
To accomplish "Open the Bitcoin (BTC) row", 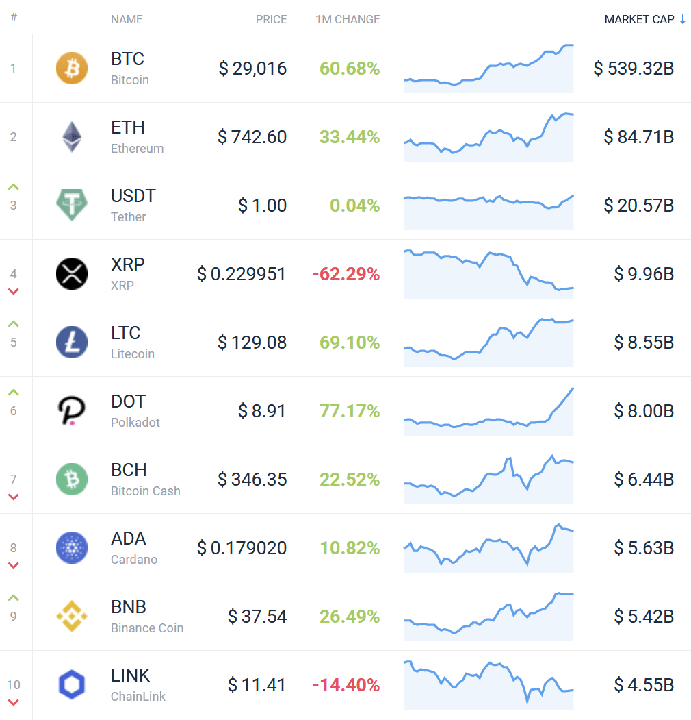I will 128,68.
